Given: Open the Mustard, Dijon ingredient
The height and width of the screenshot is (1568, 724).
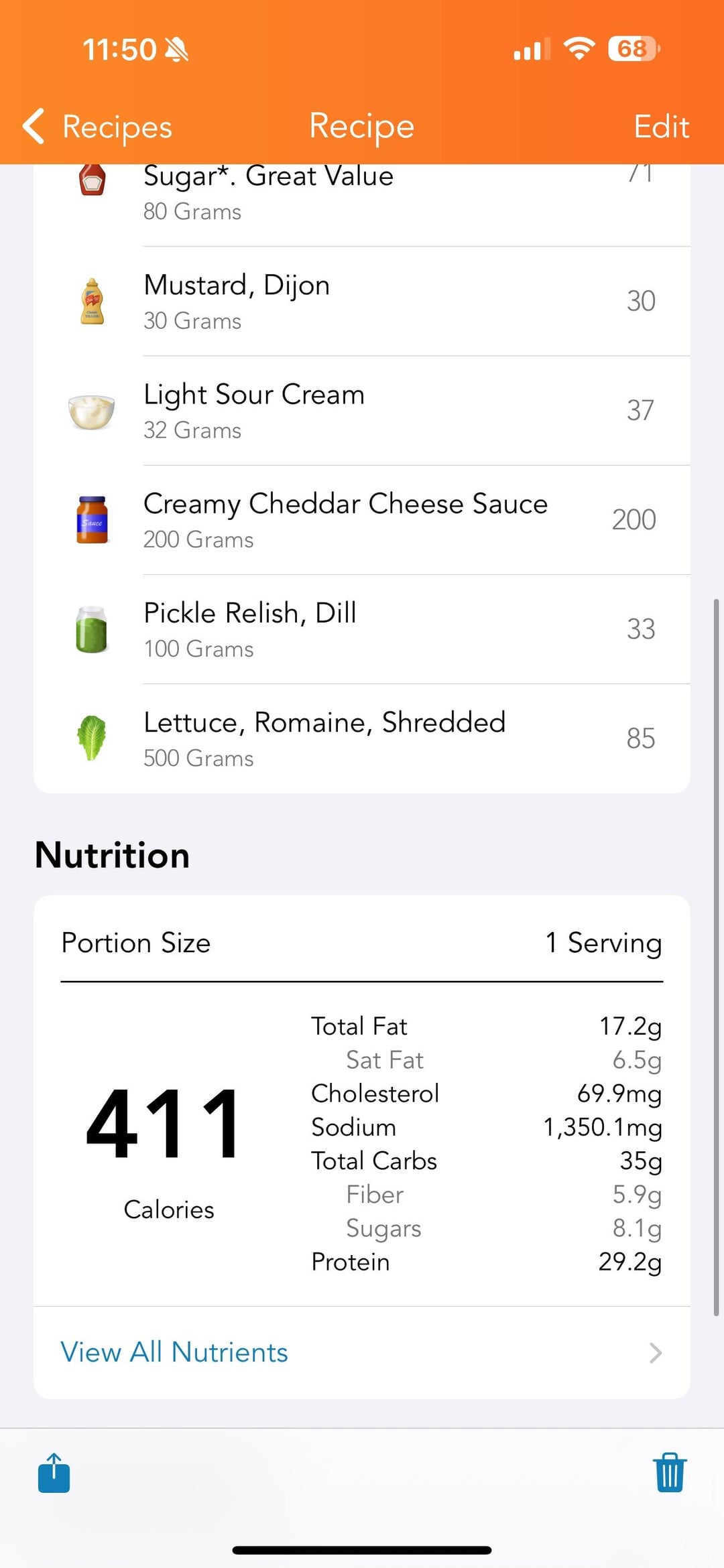Looking at the screenshot, I should (x=362, y=302).
